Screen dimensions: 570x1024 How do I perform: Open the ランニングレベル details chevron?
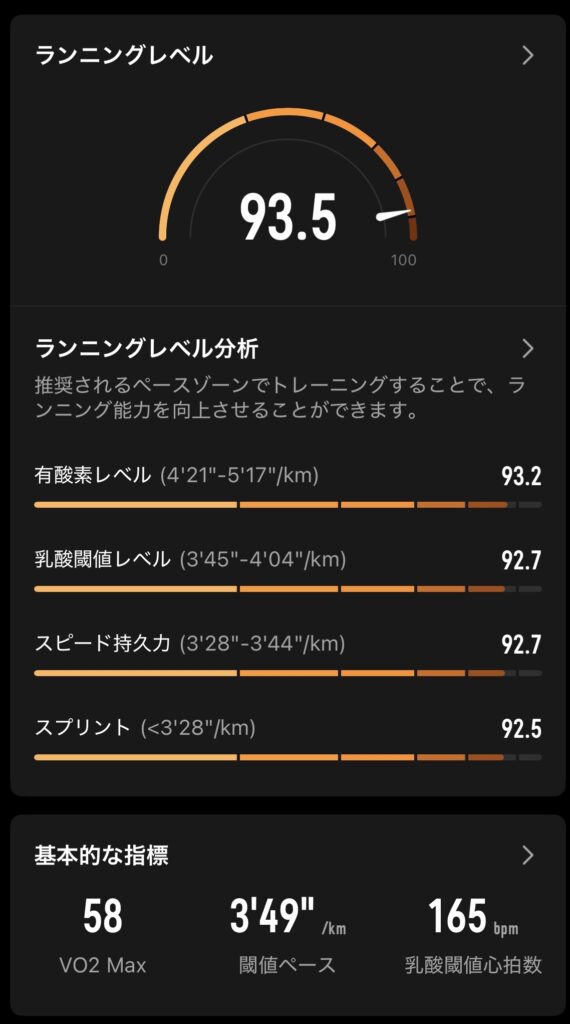coord(528,56)
